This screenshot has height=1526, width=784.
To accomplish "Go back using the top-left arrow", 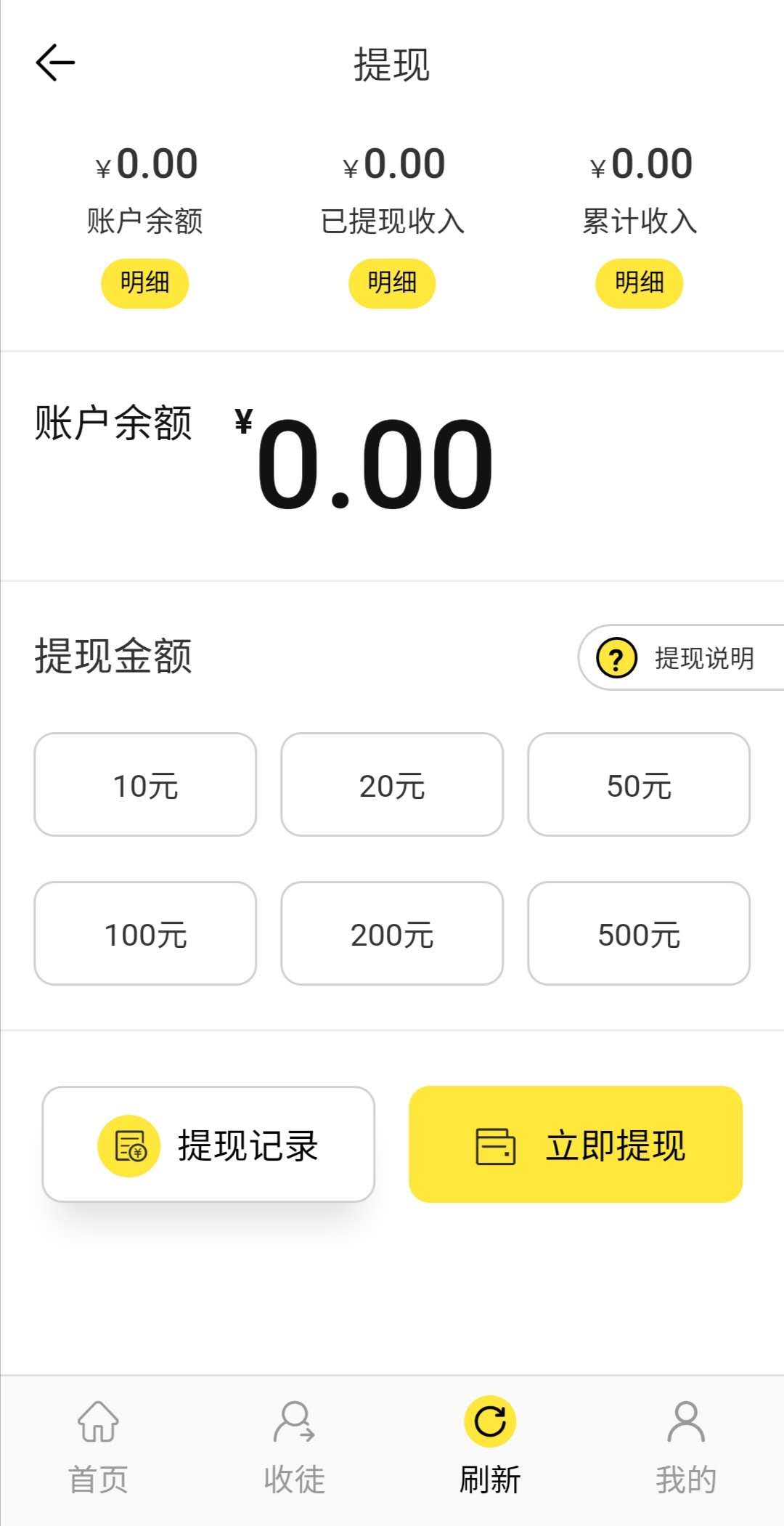I will pyautogui.click(x=55, y=62).
